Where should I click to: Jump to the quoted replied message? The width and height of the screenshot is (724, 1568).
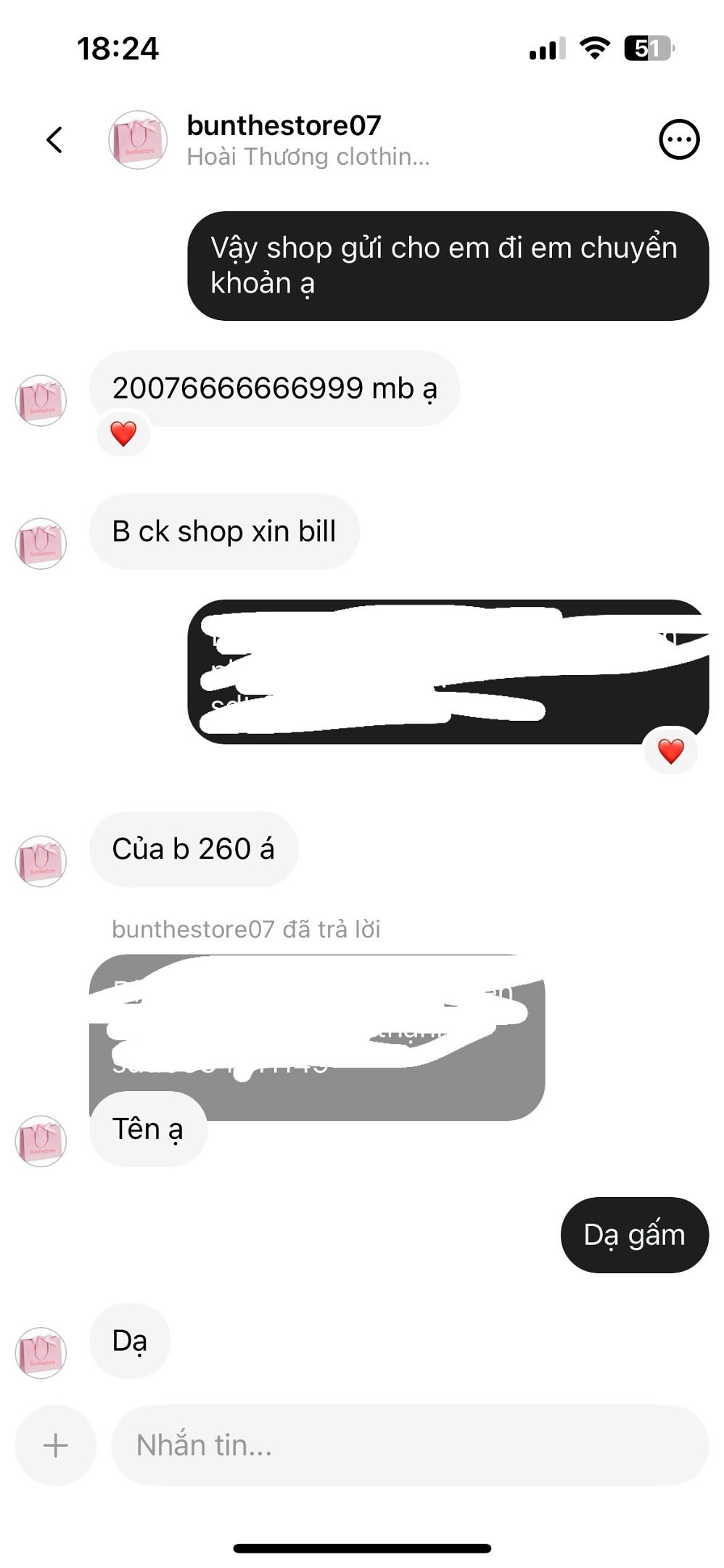[316, 1024]
